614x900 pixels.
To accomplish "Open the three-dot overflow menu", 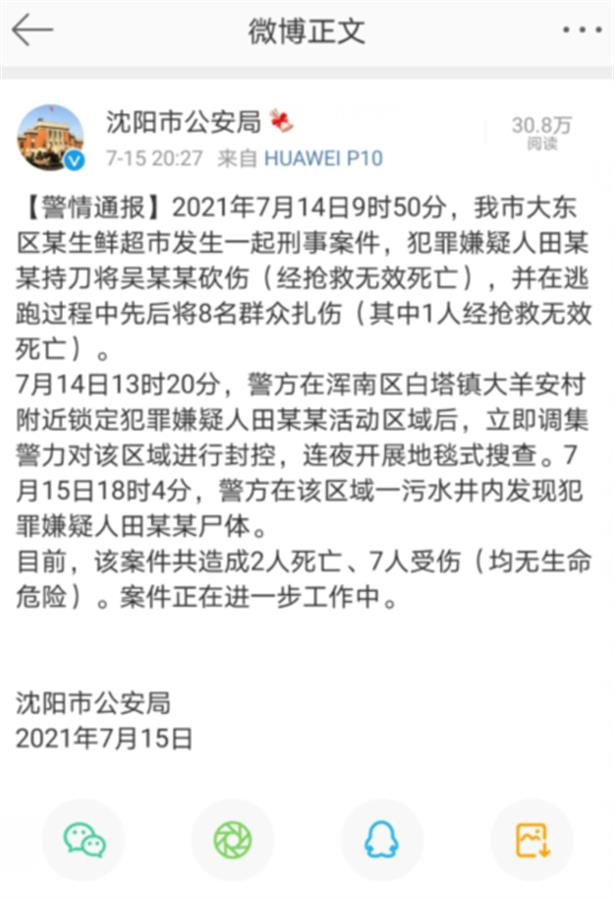I will tap(582, 30).
